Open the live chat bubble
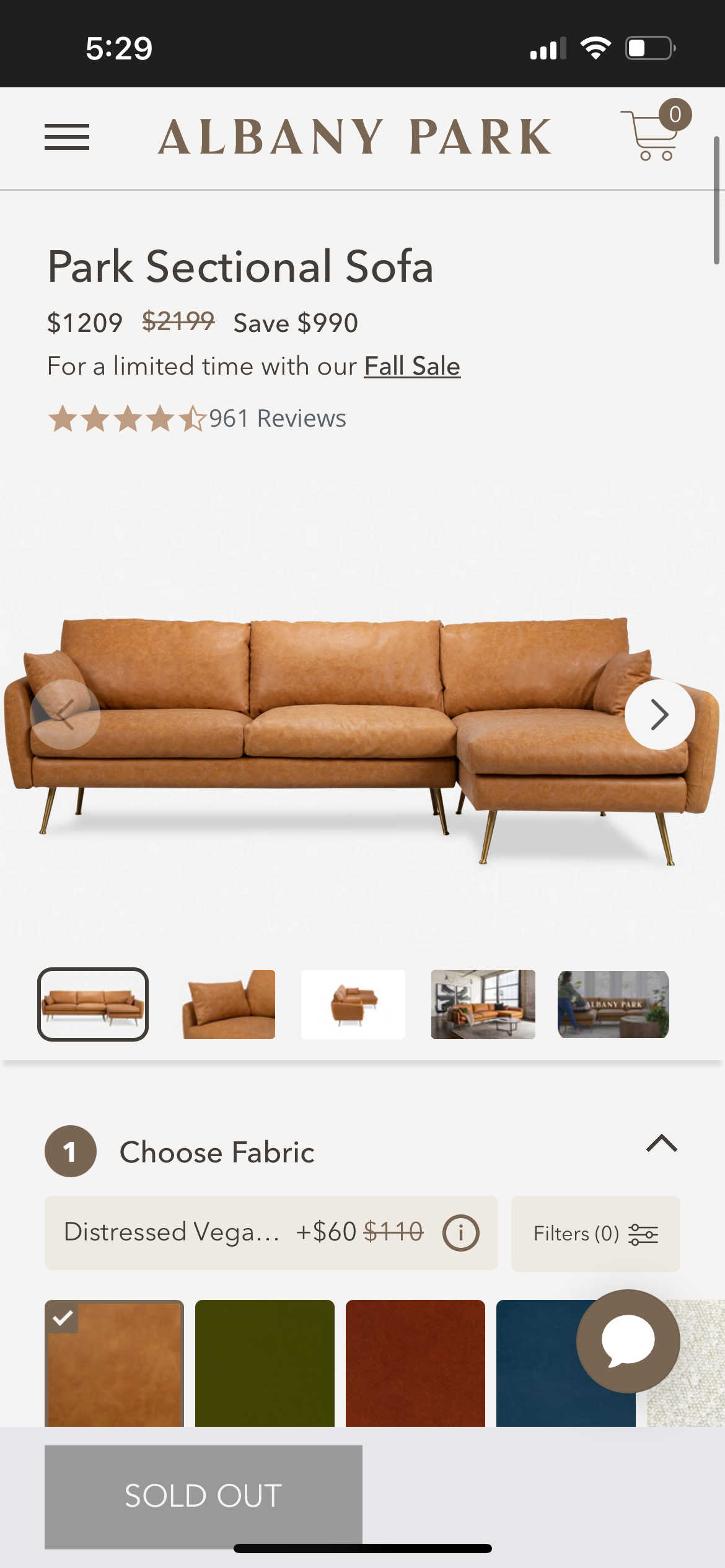The image size is (725, 1568). tap(628, 1341)
